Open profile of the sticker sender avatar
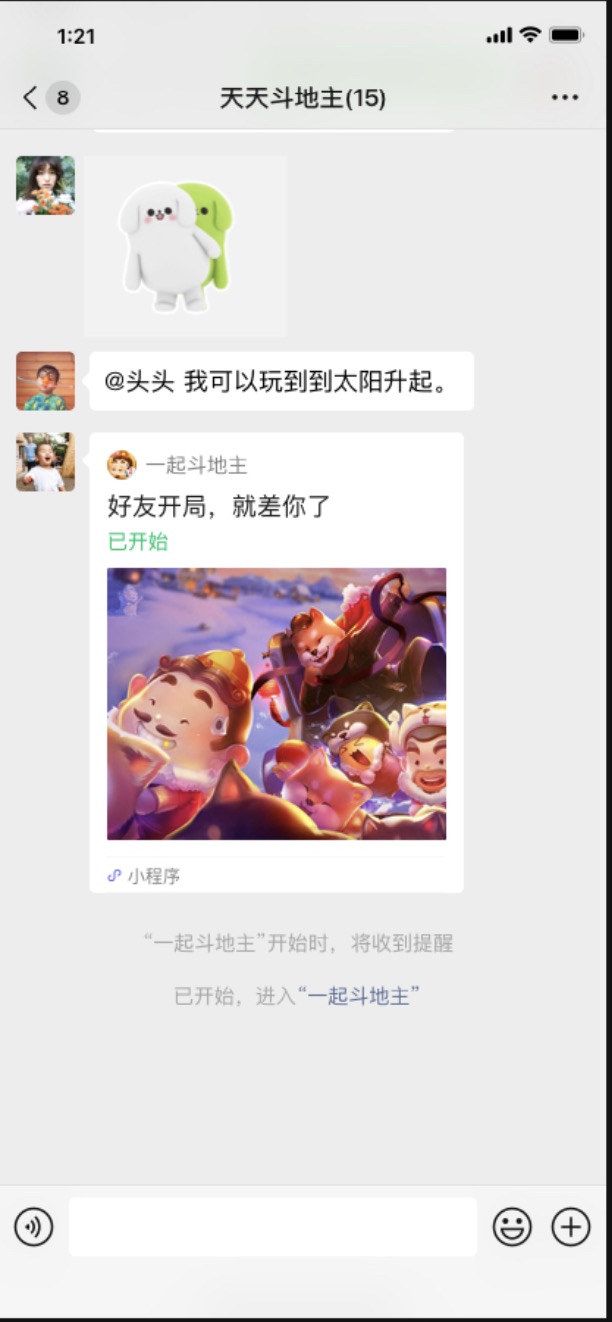This screenshot has width=612, height=1322. coord(45,185)
